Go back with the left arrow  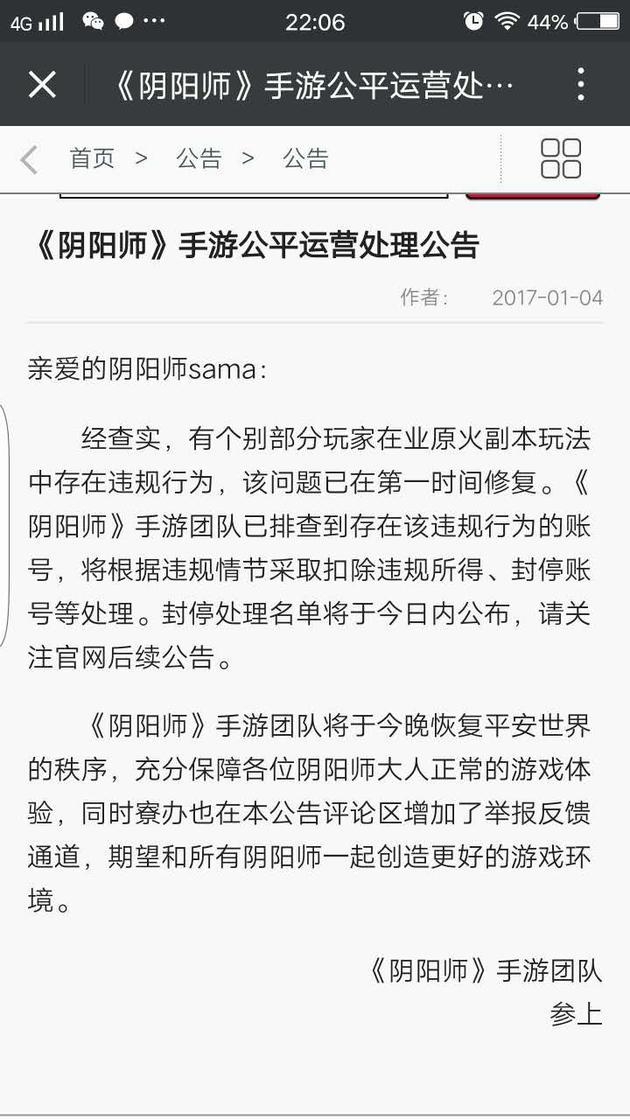tap(29, 159)
